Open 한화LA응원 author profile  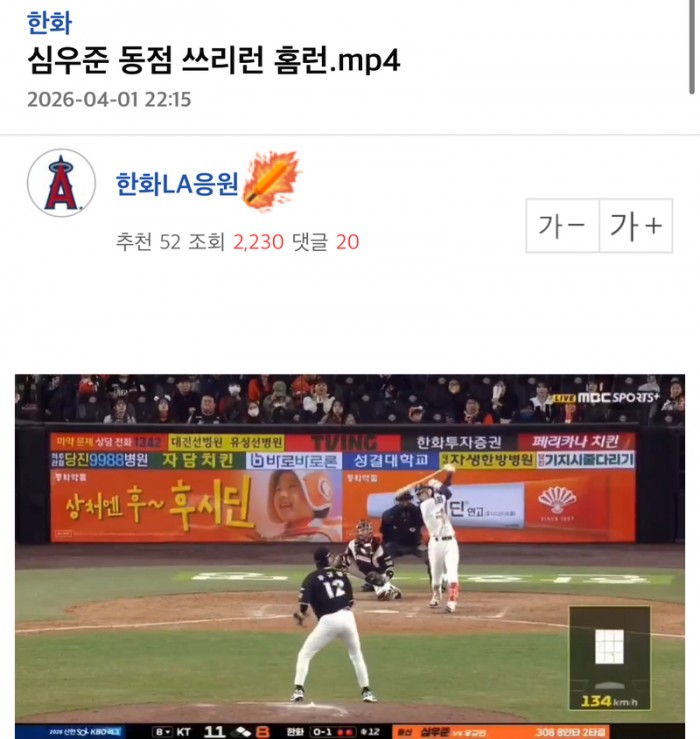[177, 184]
